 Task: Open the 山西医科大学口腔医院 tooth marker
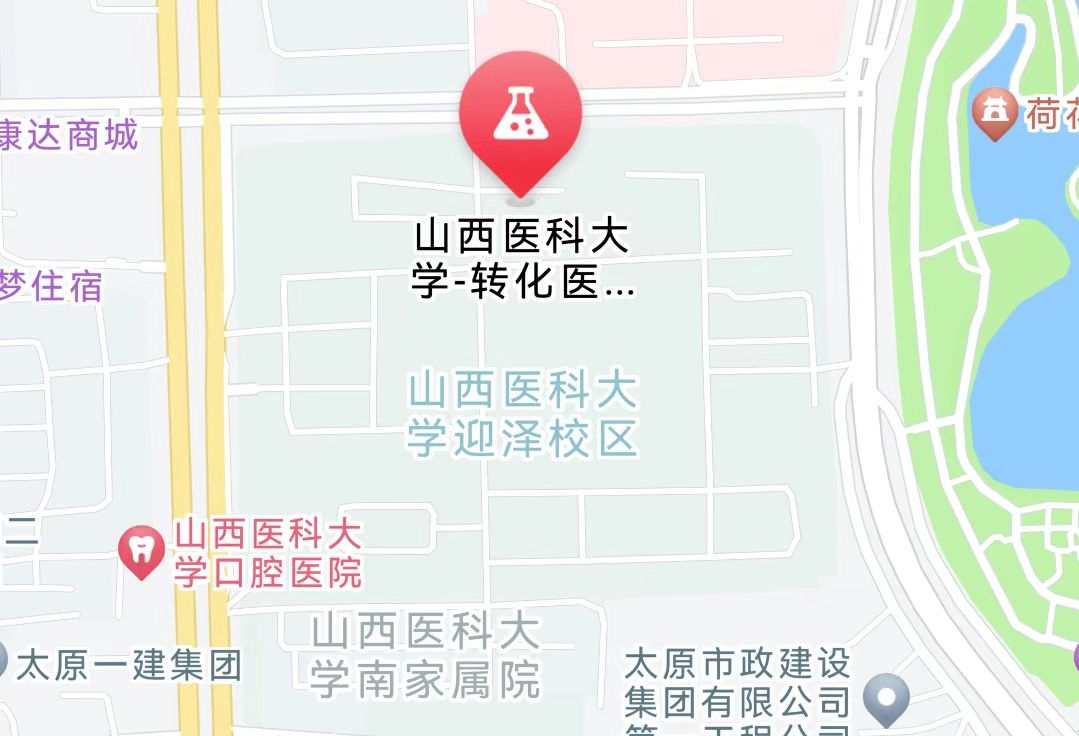pos(141,551)
